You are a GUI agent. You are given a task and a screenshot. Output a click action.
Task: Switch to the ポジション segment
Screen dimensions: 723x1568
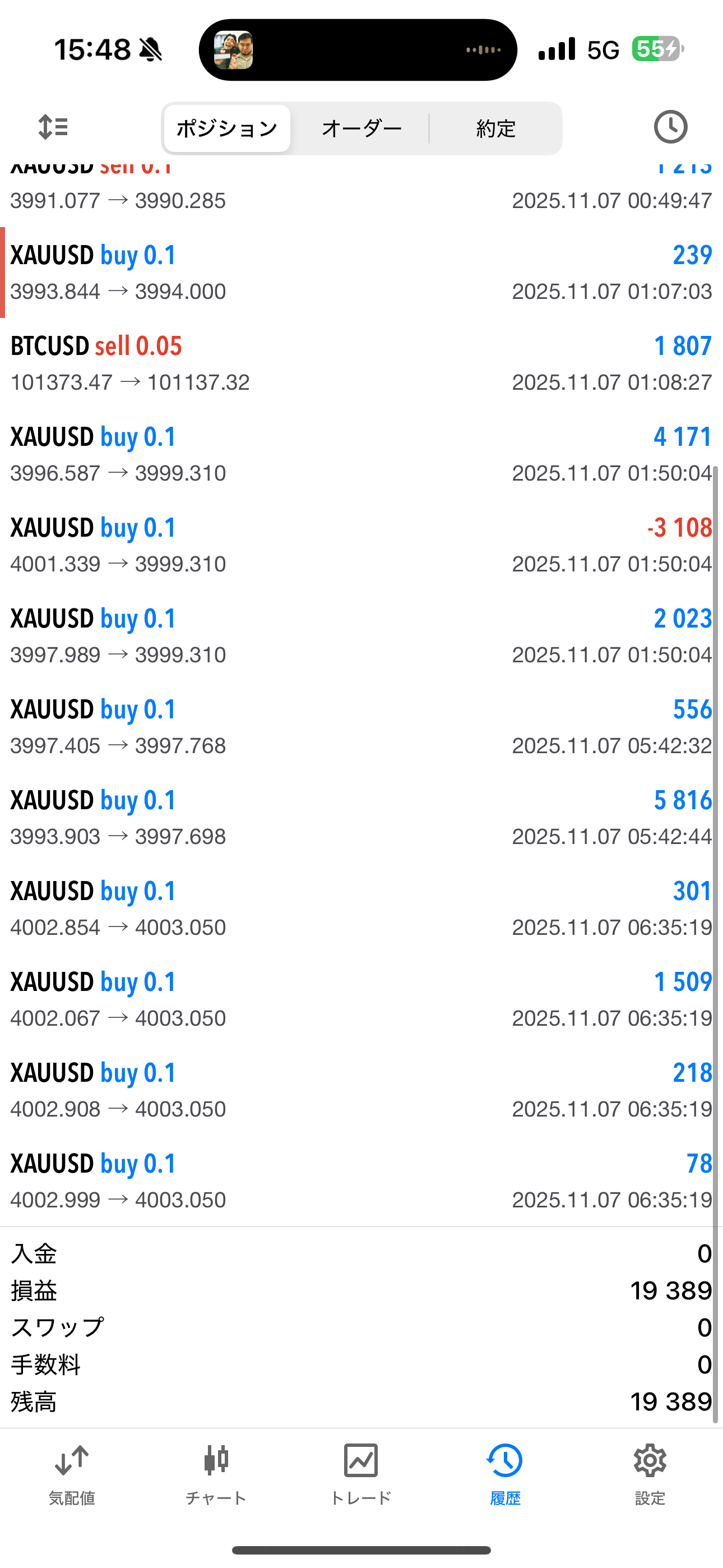pos(227,128)
